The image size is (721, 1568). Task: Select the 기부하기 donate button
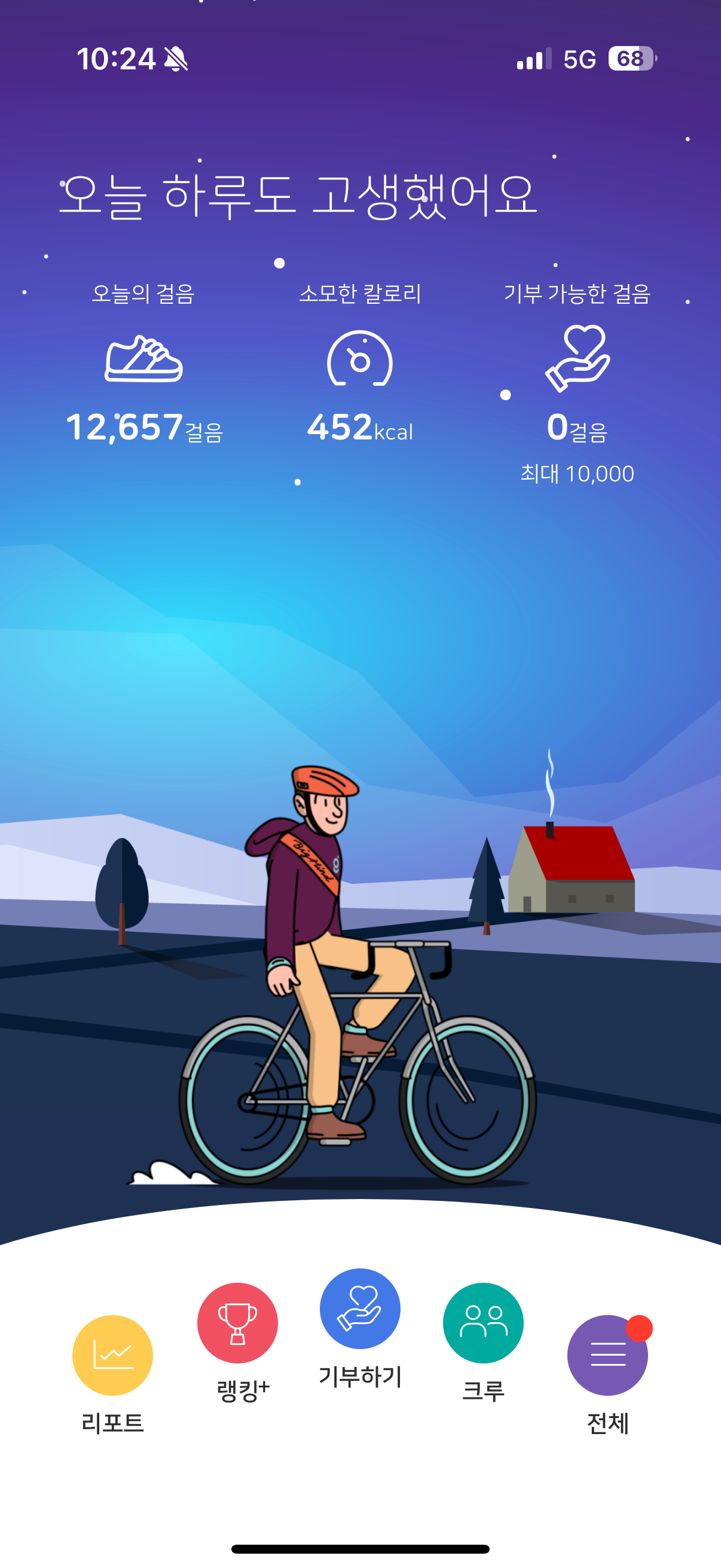[360, 1309]
